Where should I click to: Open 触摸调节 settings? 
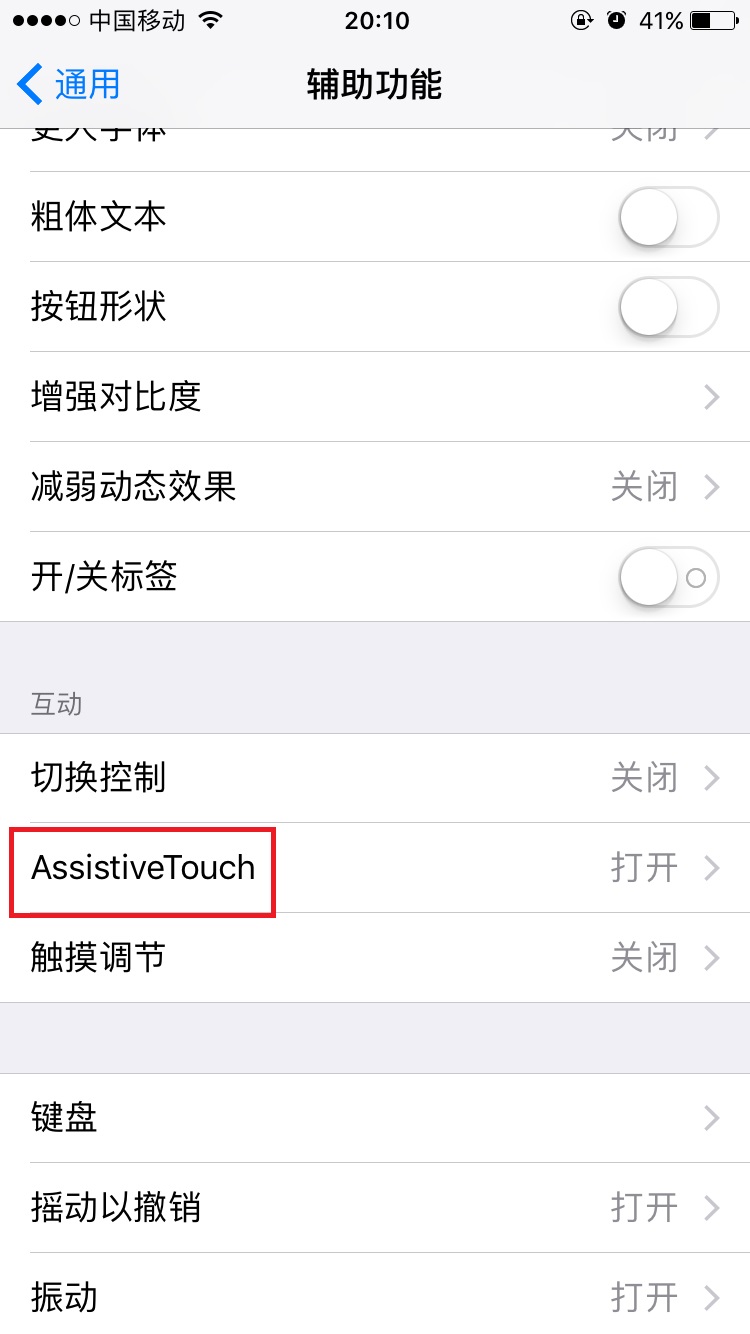[x=375, y=958]
